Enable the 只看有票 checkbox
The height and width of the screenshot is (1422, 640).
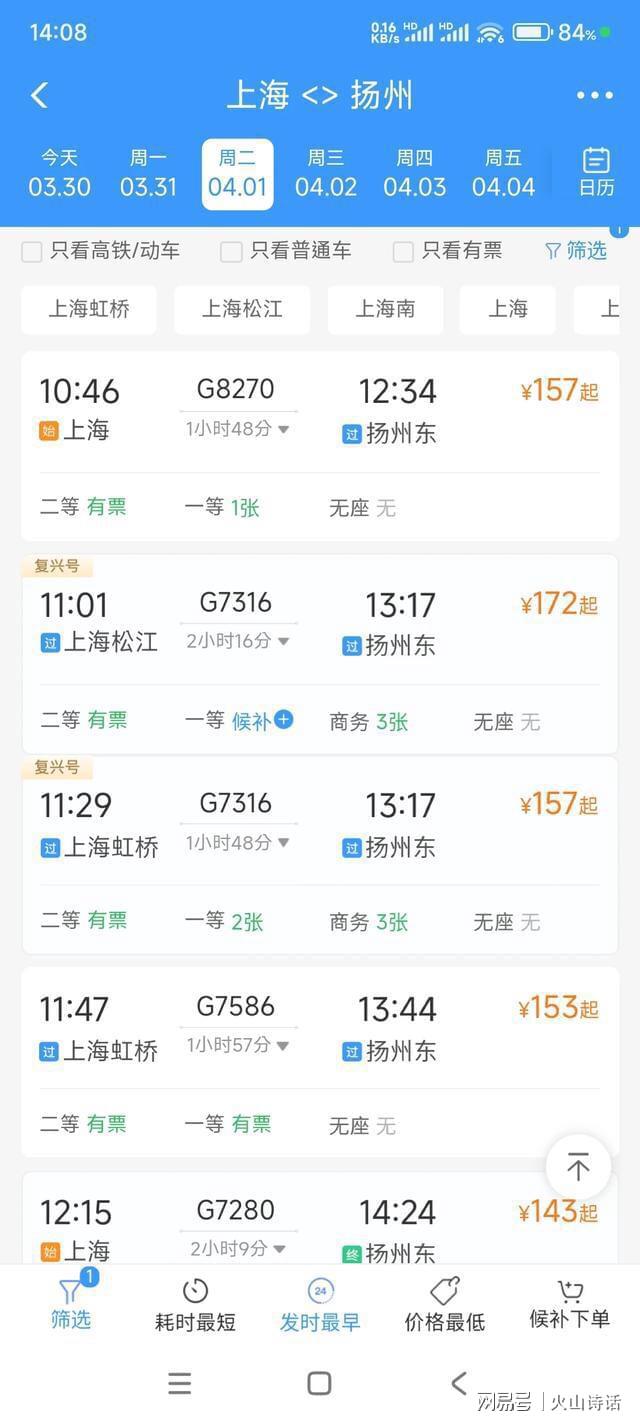coord(403,251)
